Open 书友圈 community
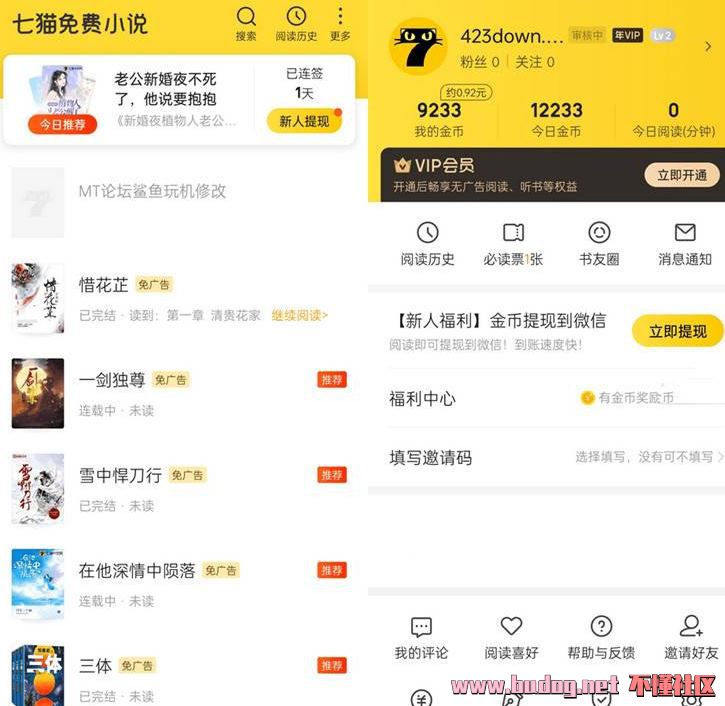Image resolution: width=725 pixels, height=706 pixels. [x=599, y=244]
